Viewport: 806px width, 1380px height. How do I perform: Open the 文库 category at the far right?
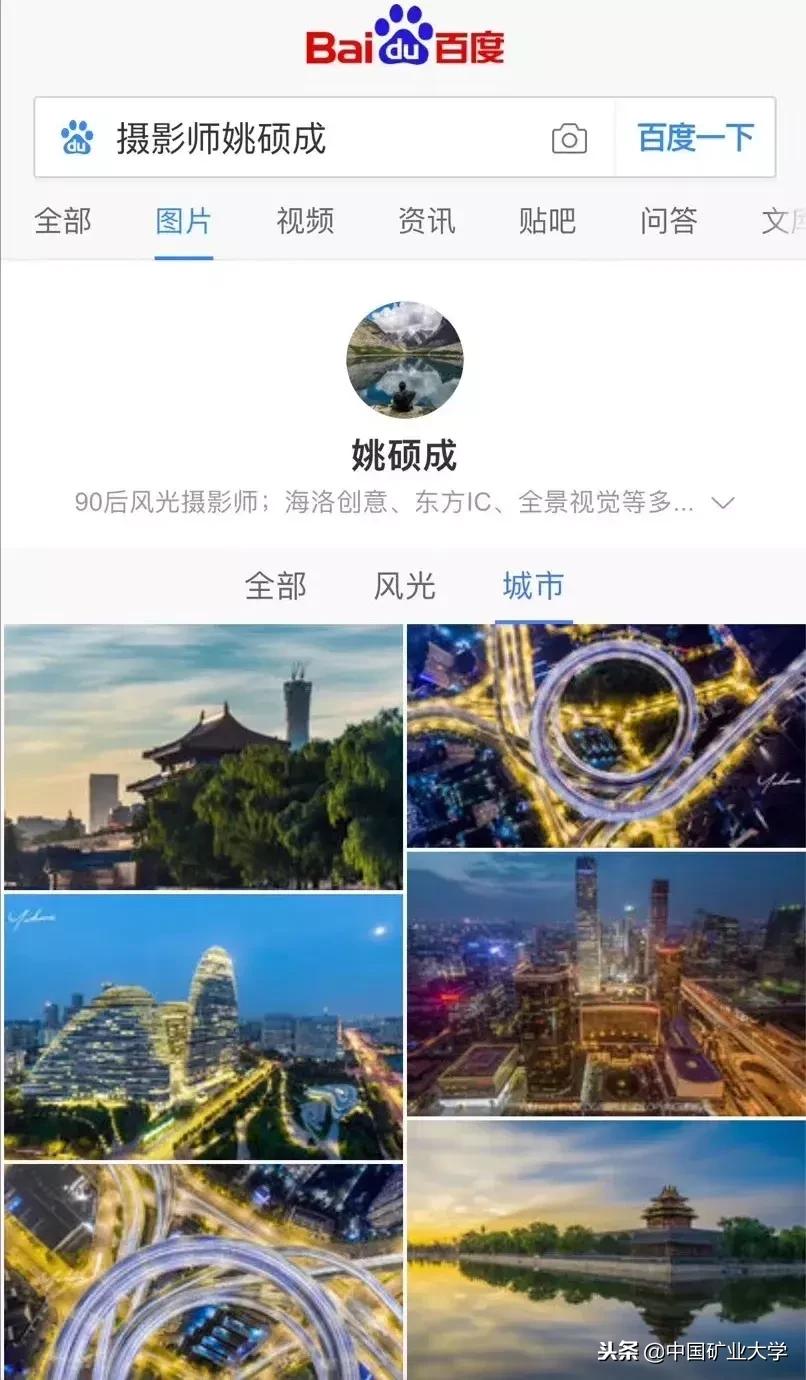coord(784,221)
